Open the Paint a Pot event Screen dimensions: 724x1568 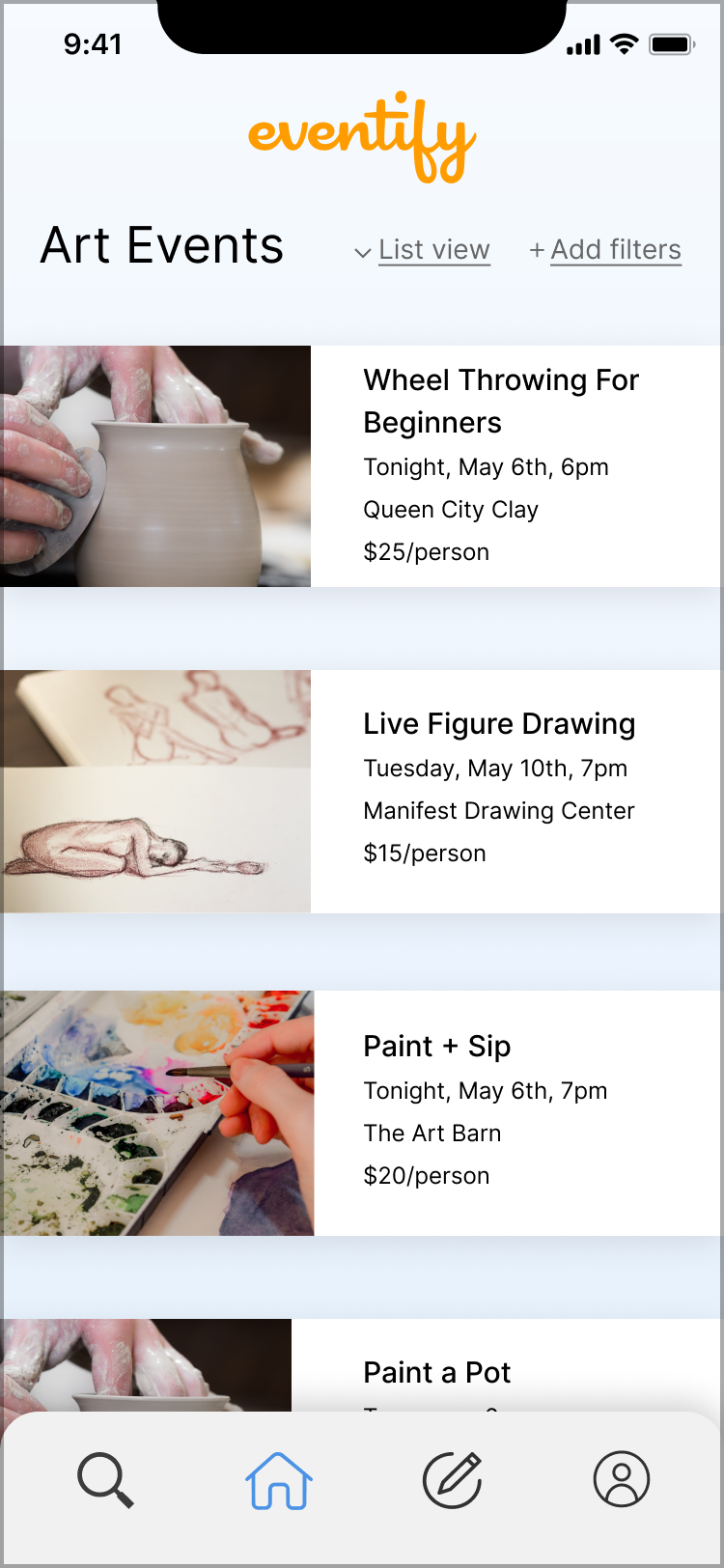436,1372
